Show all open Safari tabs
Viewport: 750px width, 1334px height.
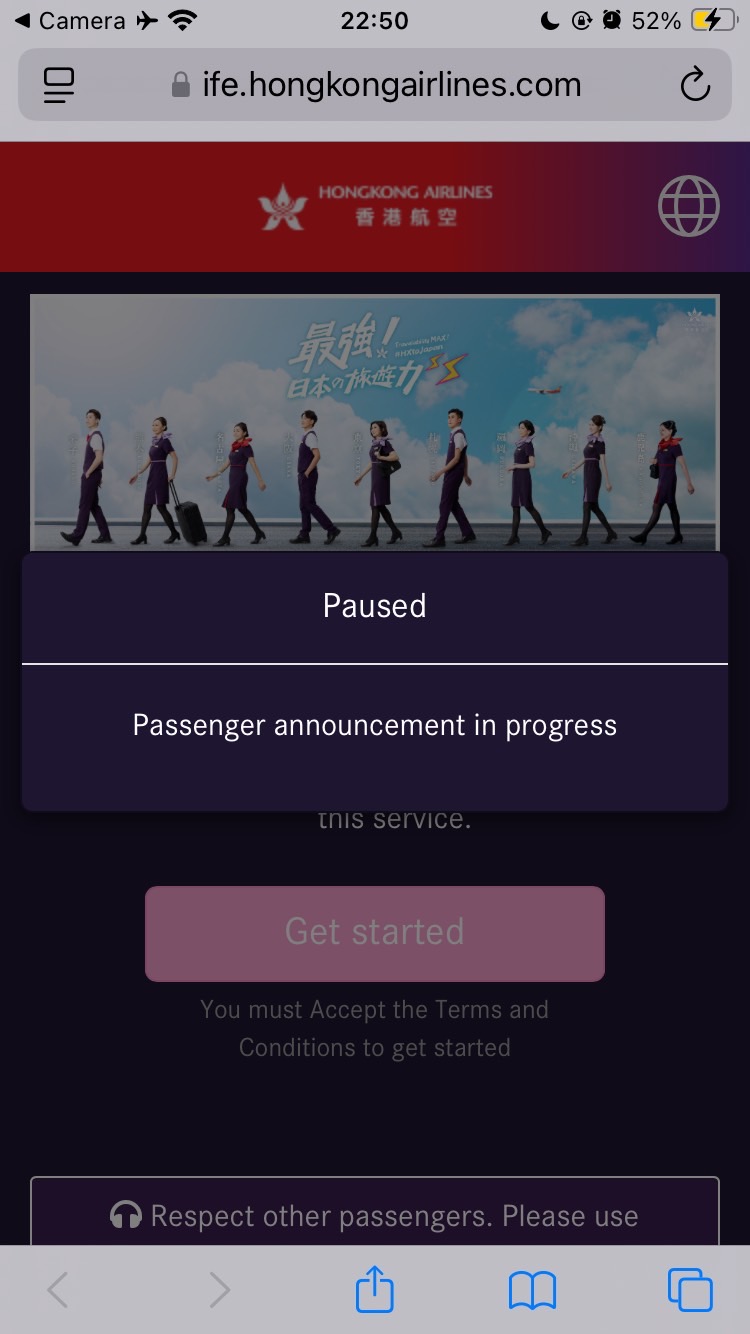pos(689,1290)
